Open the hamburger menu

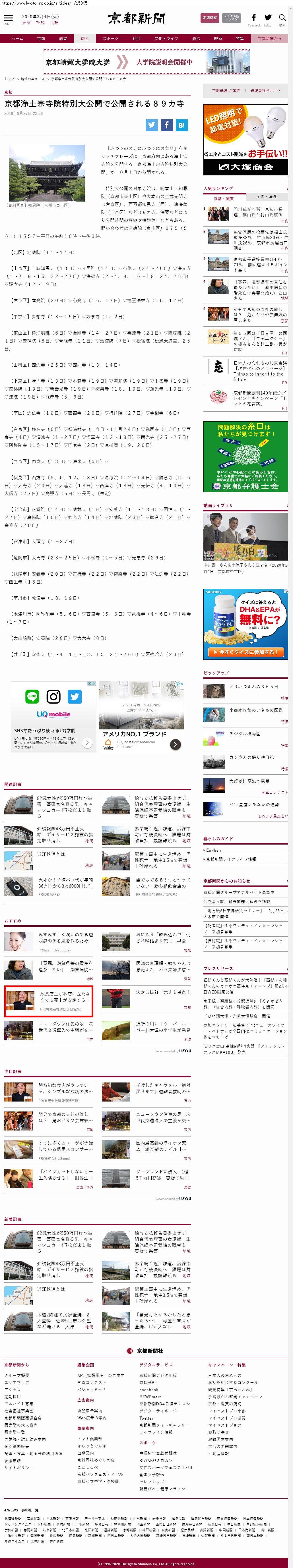[x=8, y=19]
